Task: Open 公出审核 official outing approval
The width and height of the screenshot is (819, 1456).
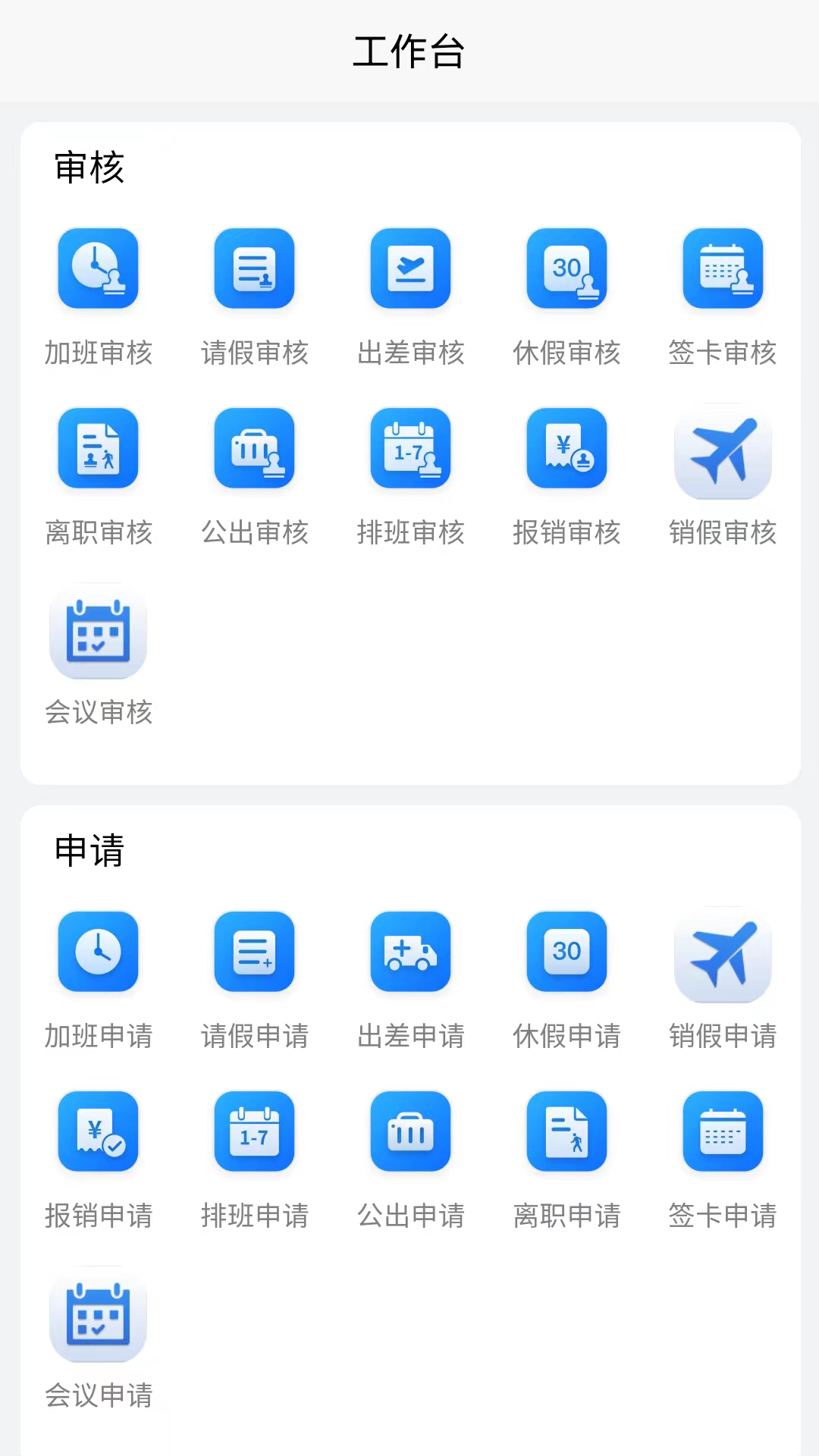Action: (x=254, y=450)
